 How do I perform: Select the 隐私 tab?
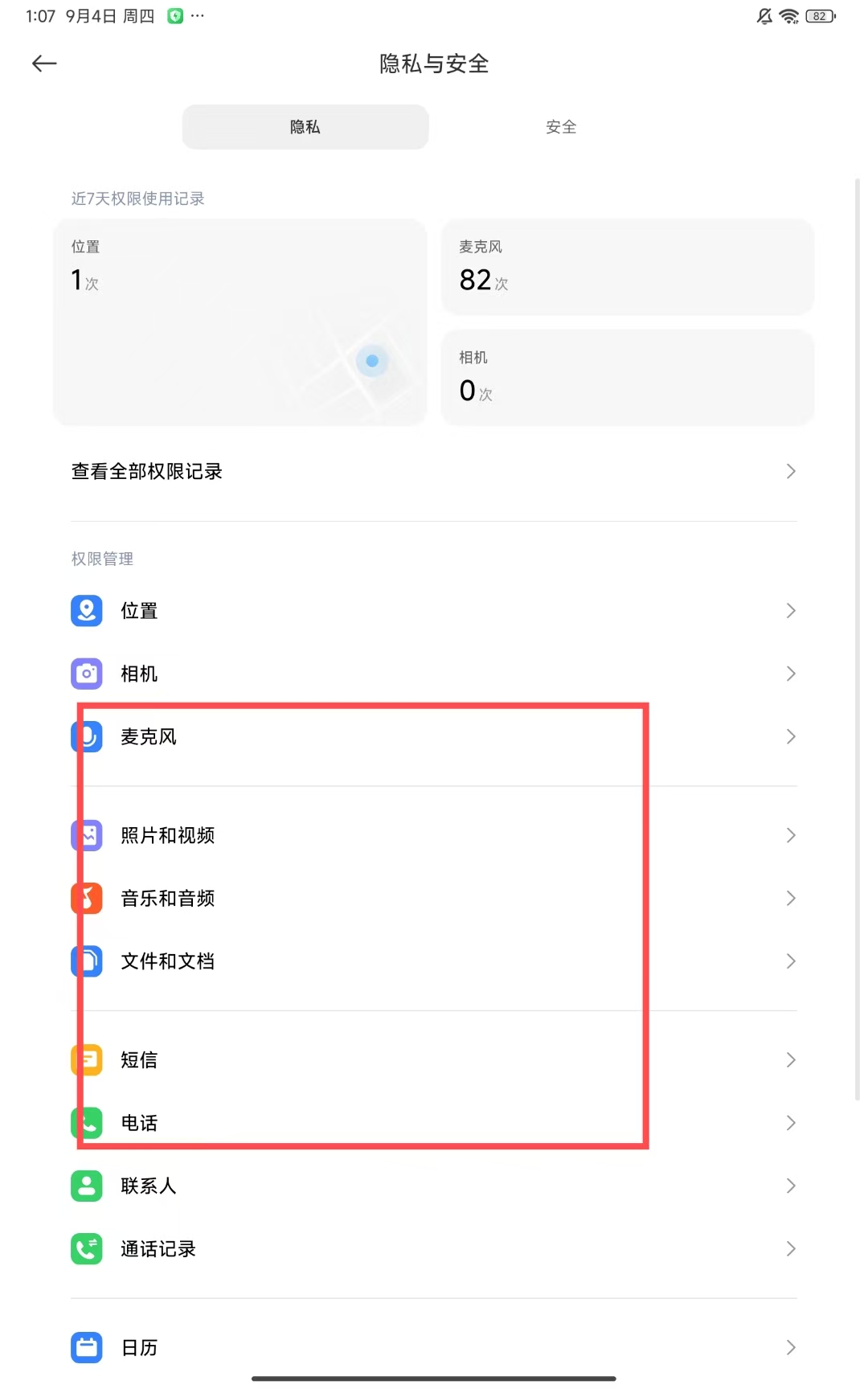(305, 127)
